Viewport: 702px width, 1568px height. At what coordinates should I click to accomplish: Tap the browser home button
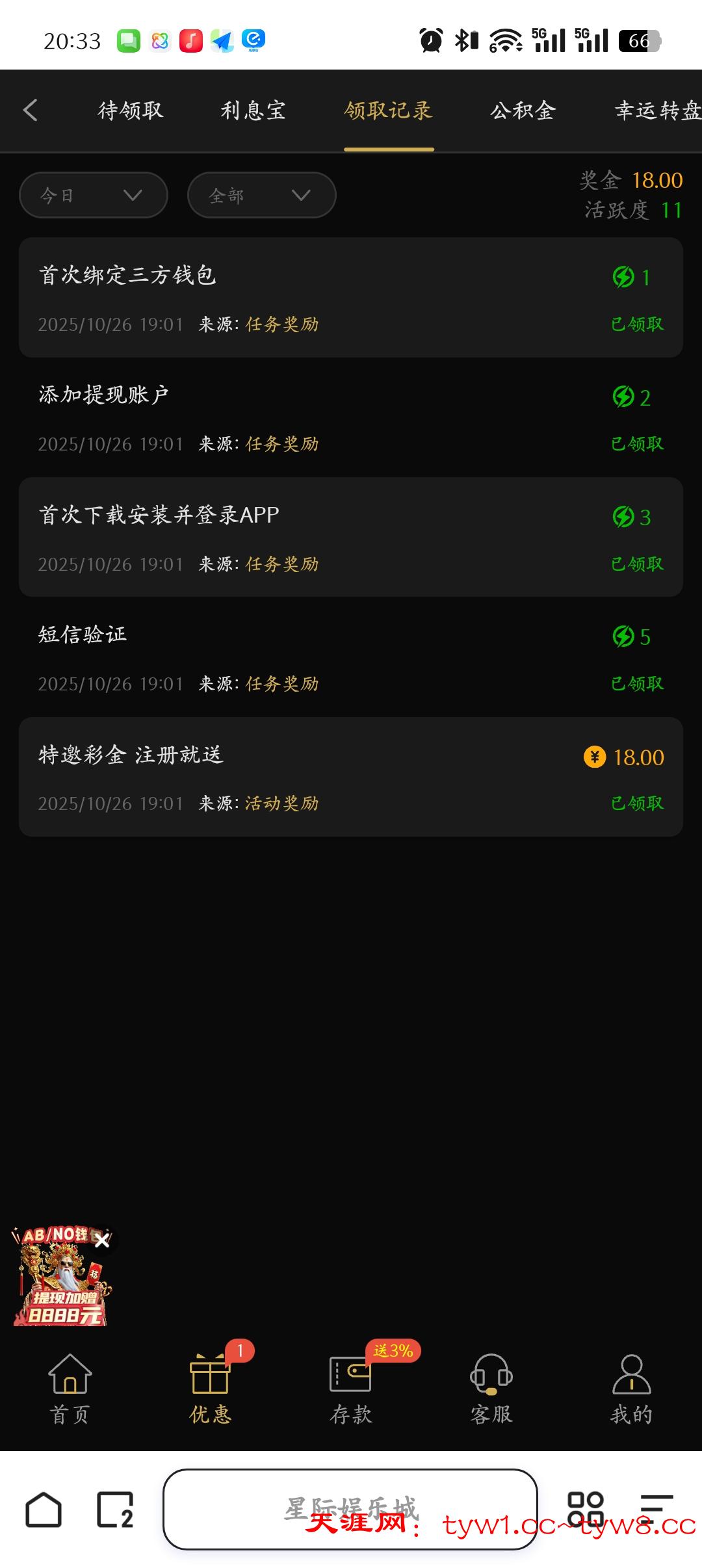pos(44,1509)
